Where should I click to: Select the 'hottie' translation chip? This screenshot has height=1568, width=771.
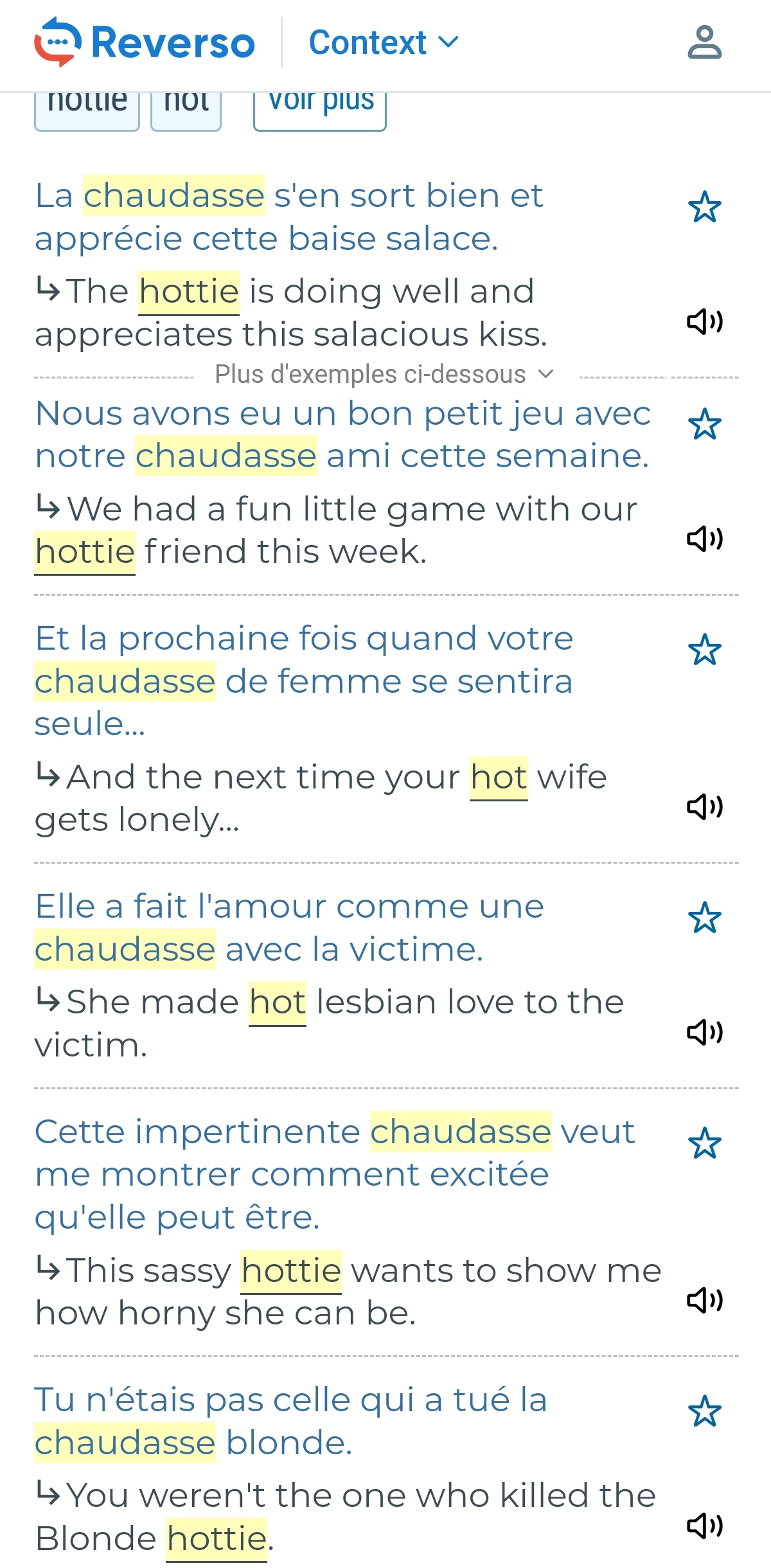pos(87,111)
